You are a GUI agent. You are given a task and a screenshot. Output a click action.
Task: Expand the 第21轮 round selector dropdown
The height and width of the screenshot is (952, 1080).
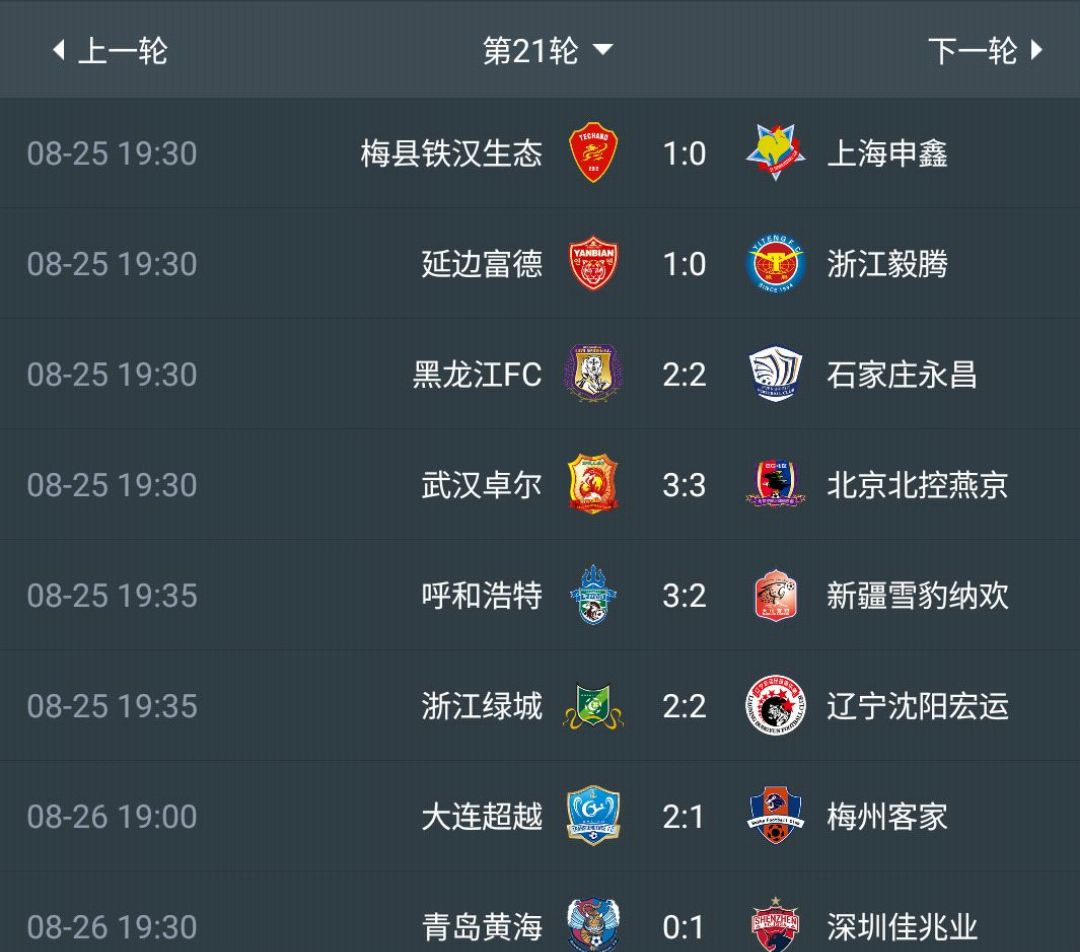click(546, 51)
